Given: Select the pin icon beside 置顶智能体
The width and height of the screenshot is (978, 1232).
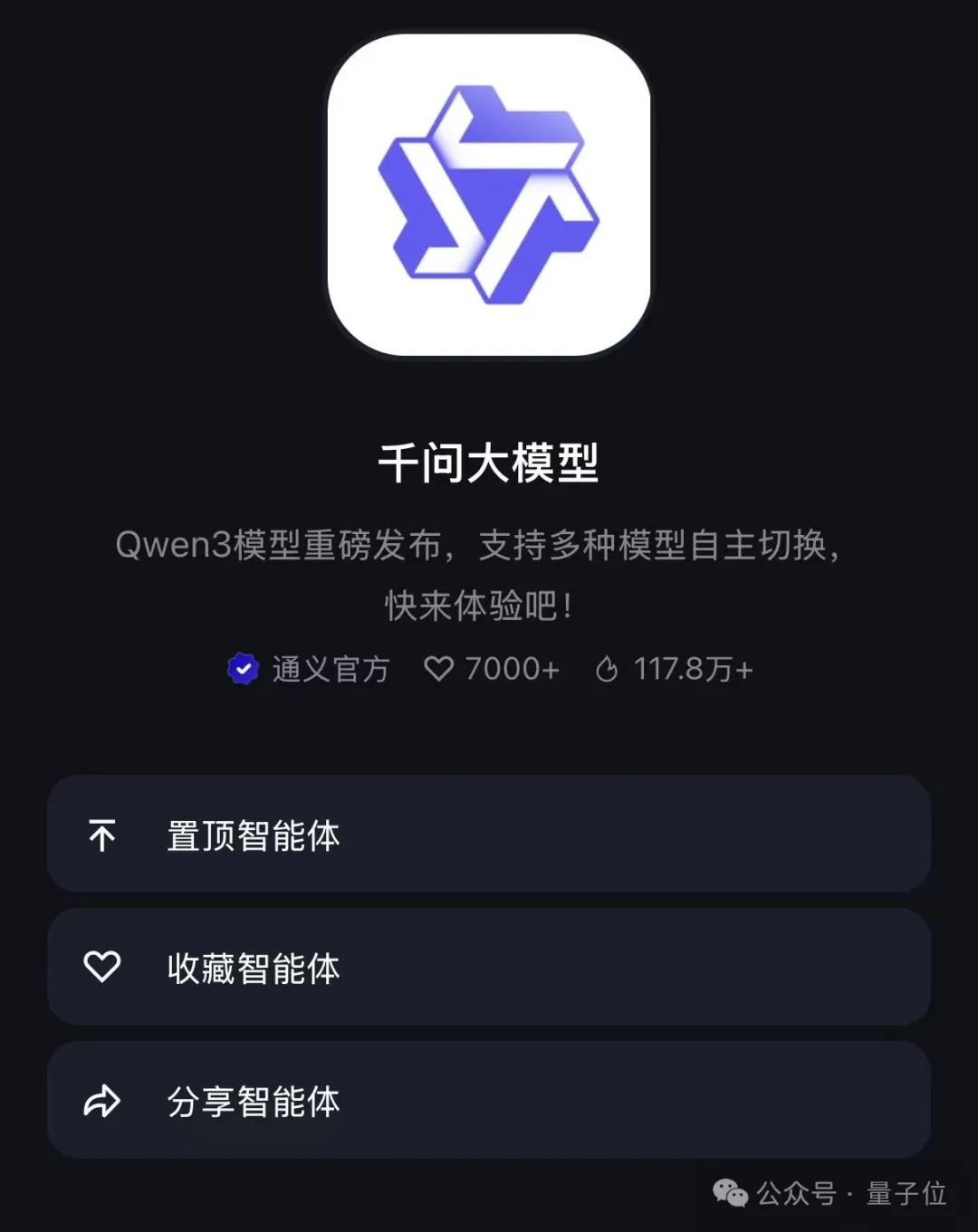Looking at the screenshot, I should tap(102, 836).
